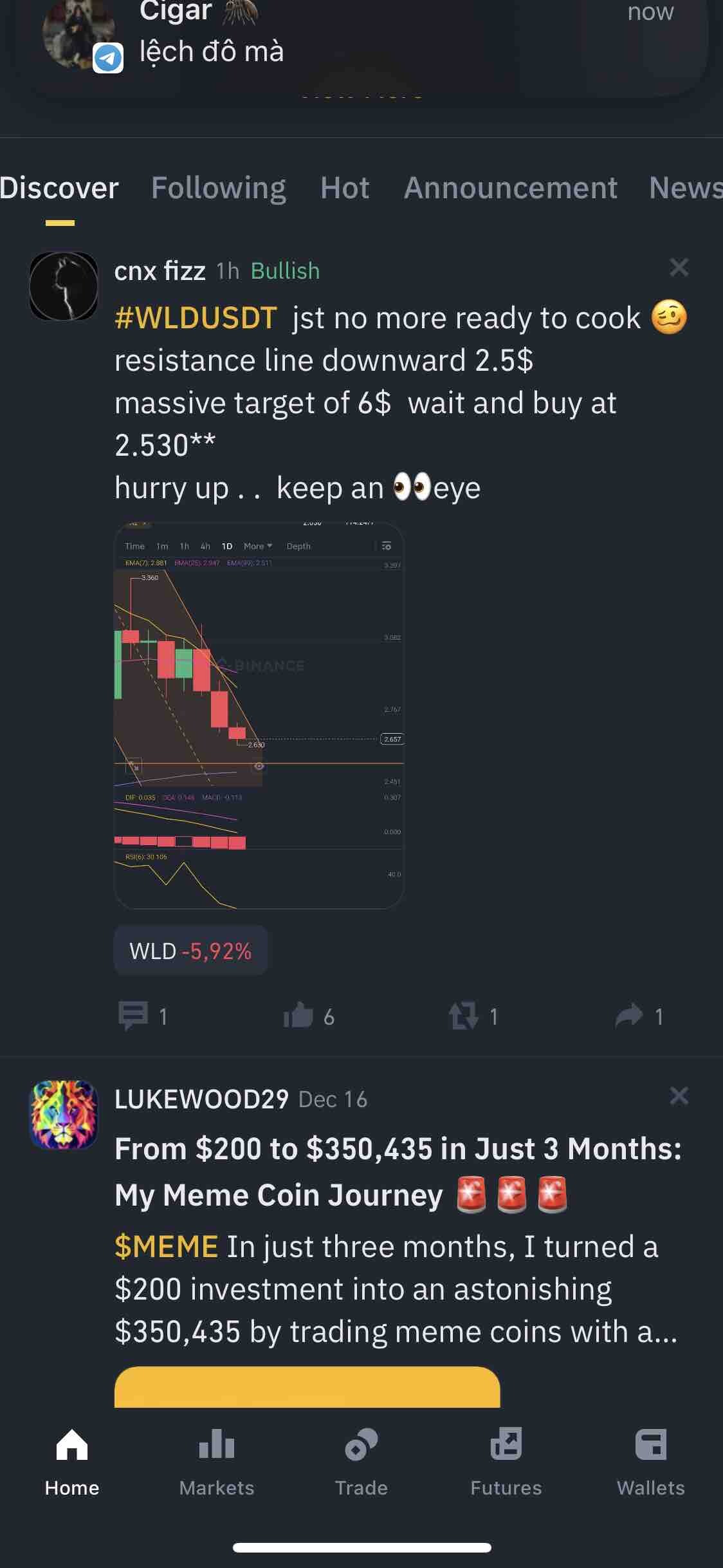View the WLD chart image in post
This screenshot has width=723, height=1568.
tap(259, 714)
